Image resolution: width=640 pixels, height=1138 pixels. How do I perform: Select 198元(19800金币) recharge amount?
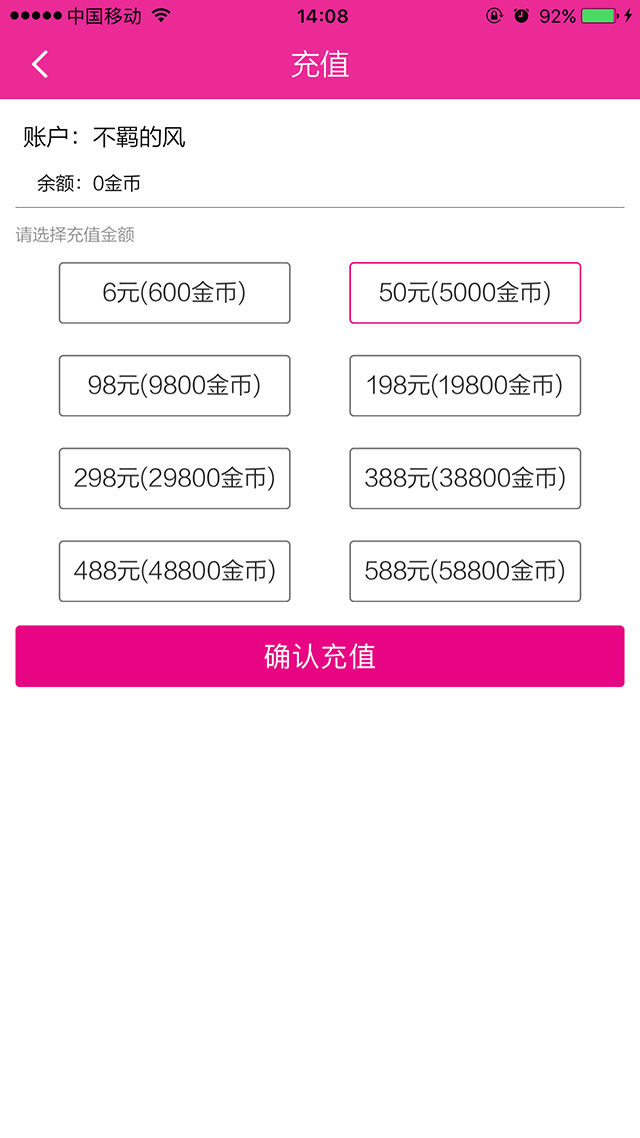(x=465, y=386)
